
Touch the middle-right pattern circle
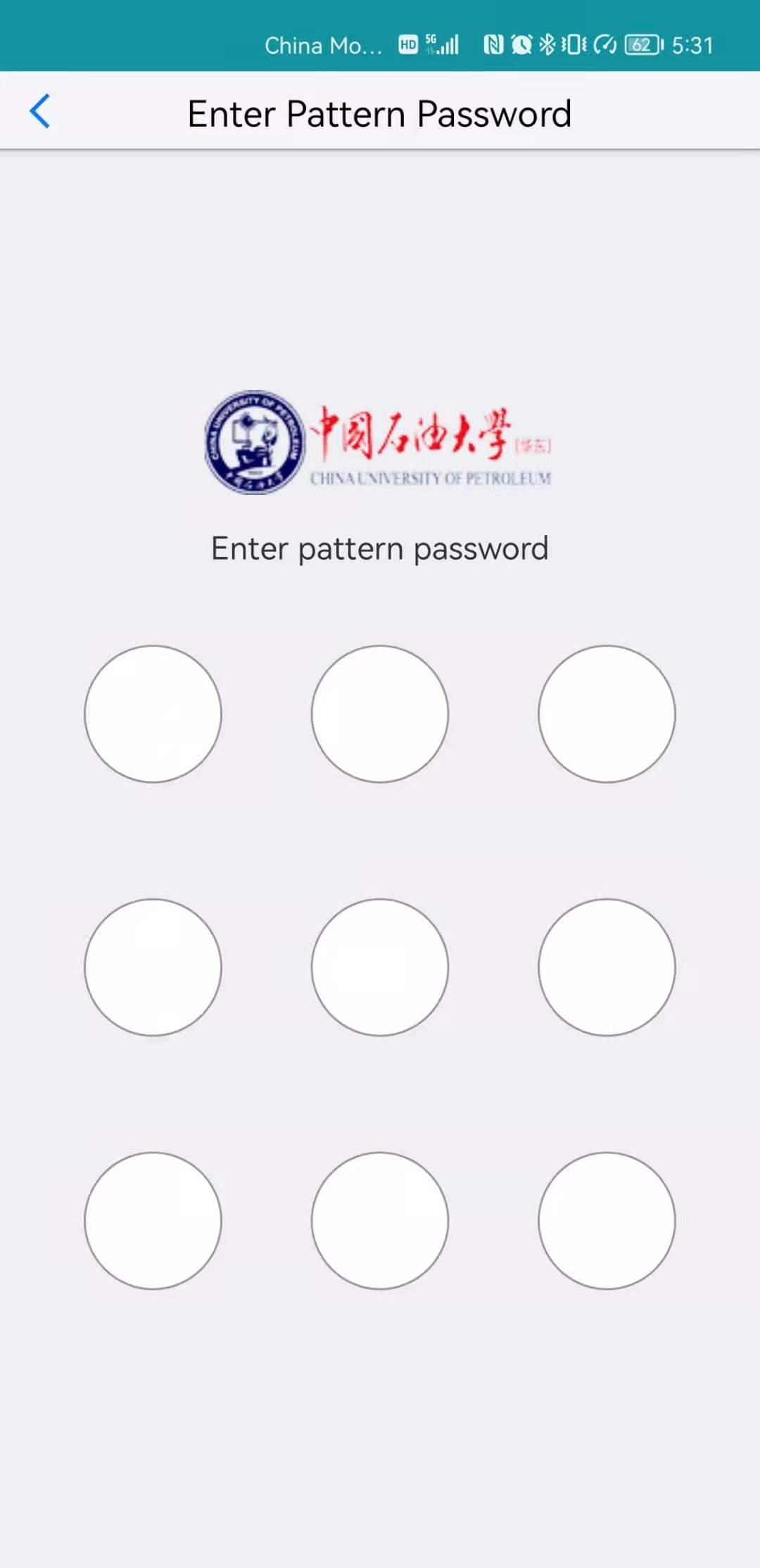click(x=607, y=967)
